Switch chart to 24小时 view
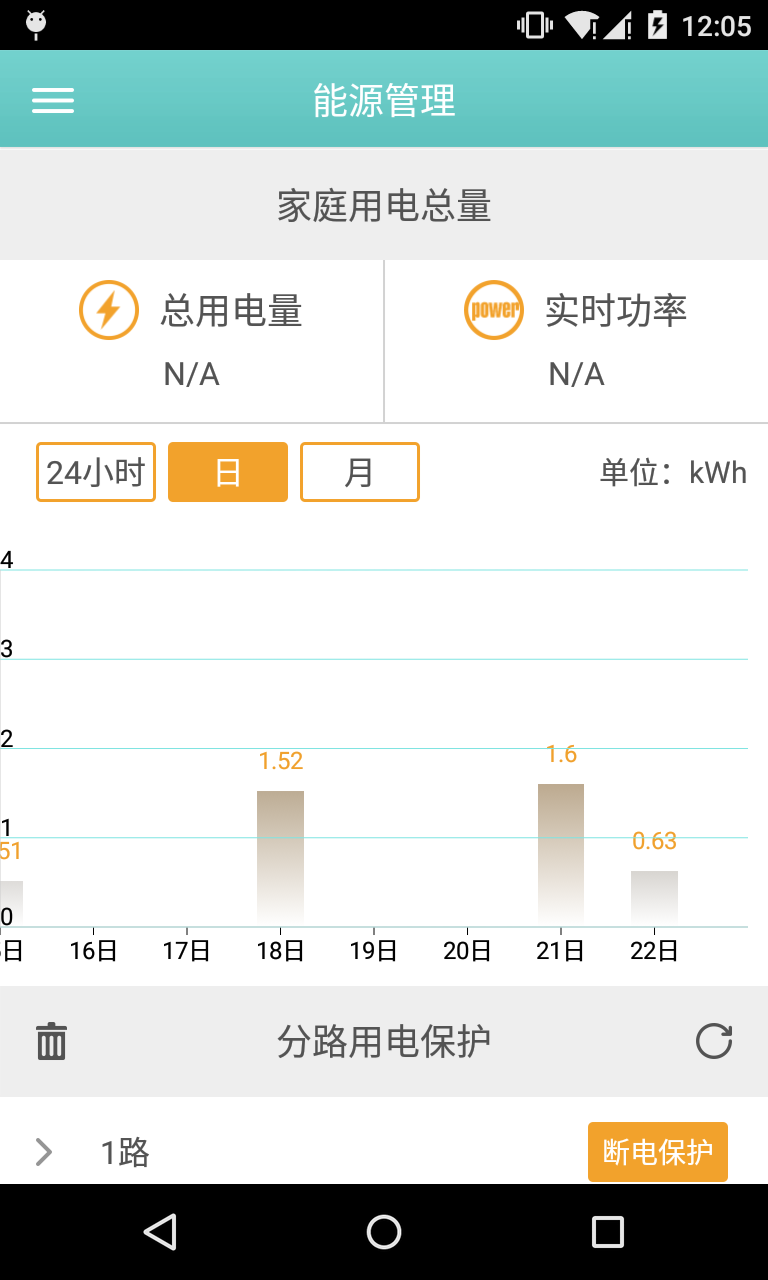The width and height of the screenshot is (768, 1280). [96, 472]
